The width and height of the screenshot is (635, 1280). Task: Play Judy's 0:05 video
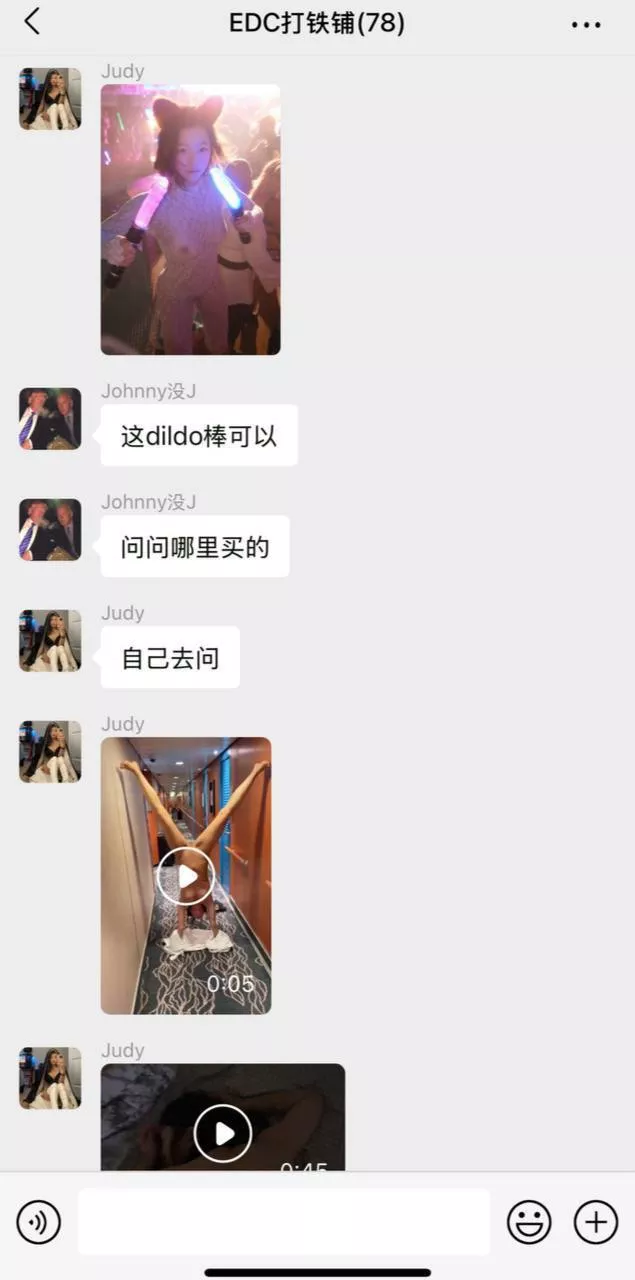pyautogui.click(x=186, y=876)
